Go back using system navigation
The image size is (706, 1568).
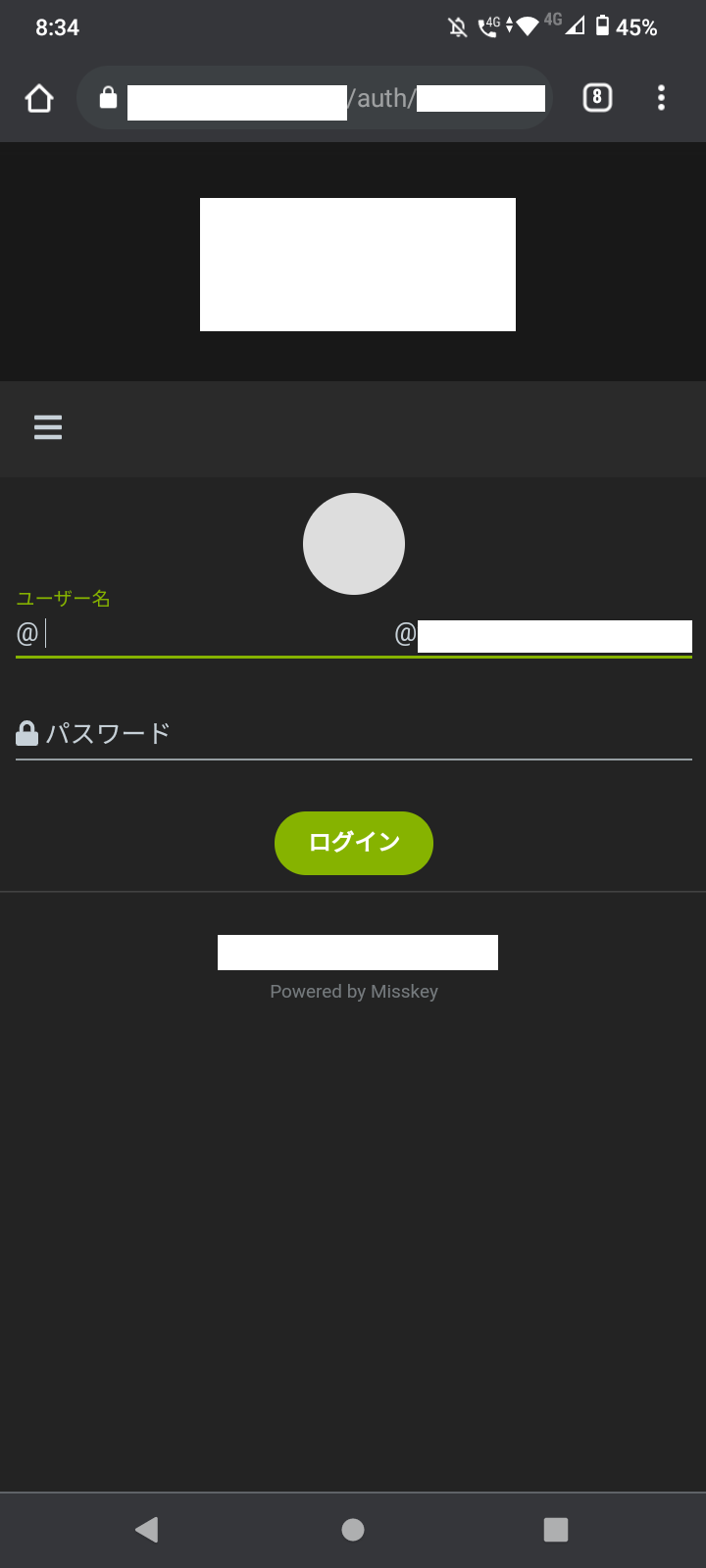[147, 1530]
